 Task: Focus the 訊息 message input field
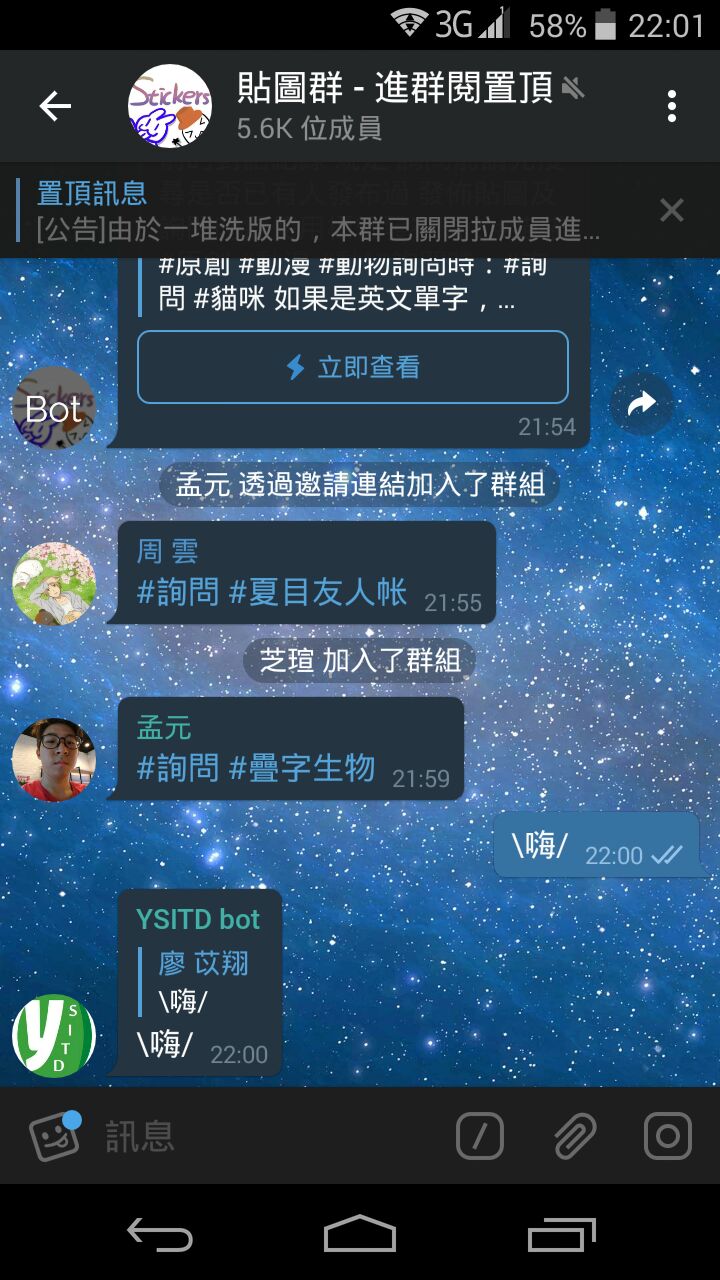tap(270, 1136)
